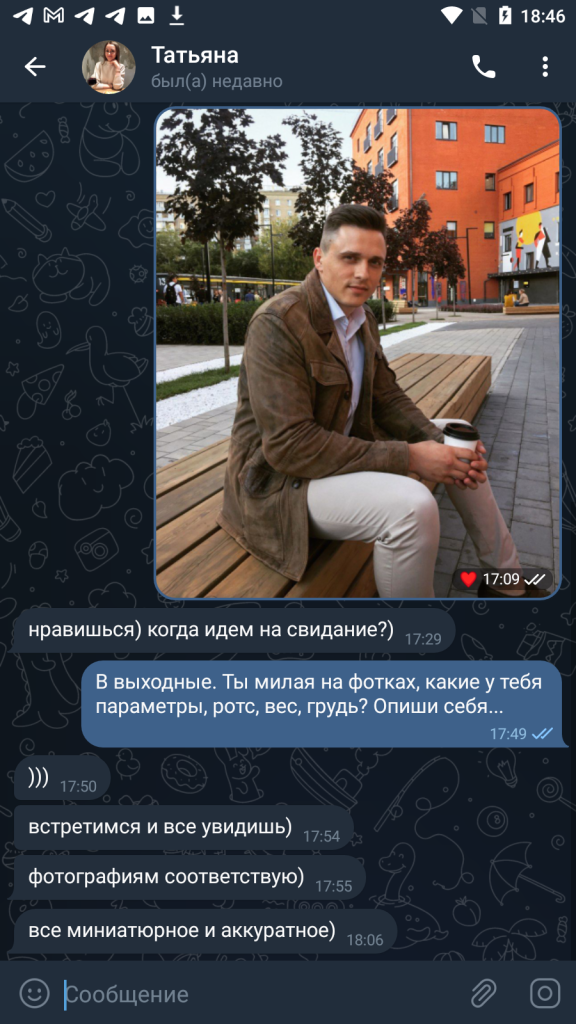Screen dimensions: 576x1024
Task: Open Татьяна's profile picture
Action: 108,67
